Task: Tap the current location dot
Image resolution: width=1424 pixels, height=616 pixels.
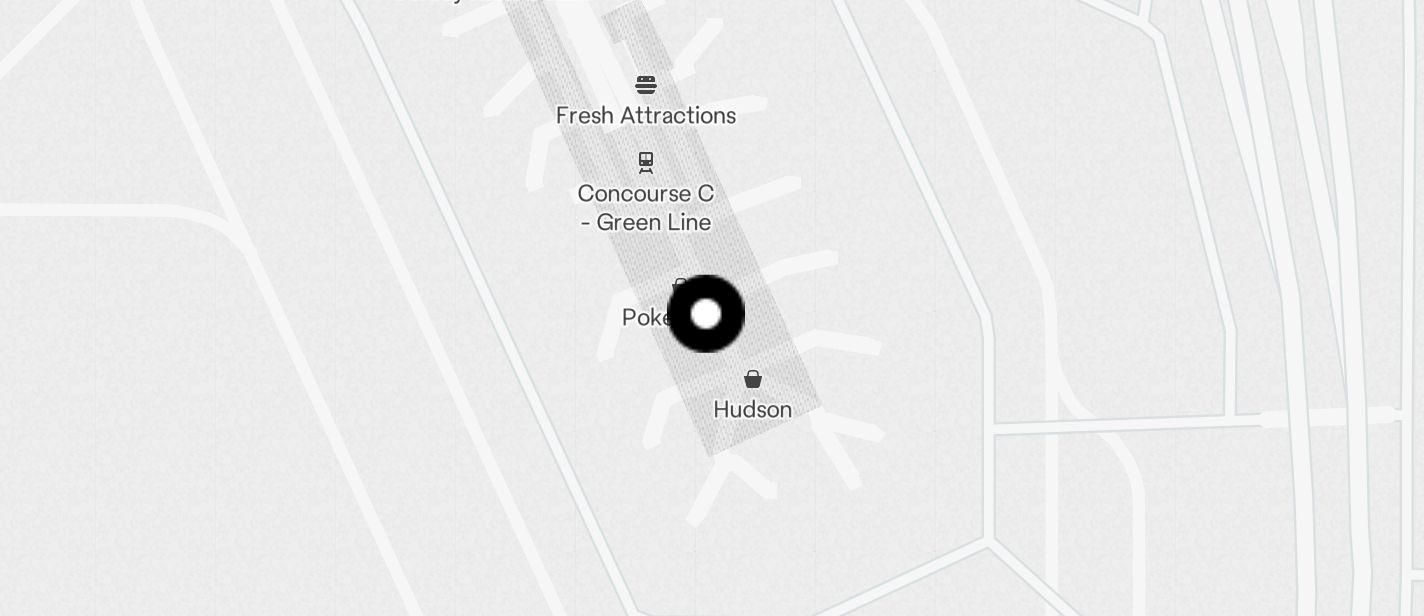Action: 706,314
